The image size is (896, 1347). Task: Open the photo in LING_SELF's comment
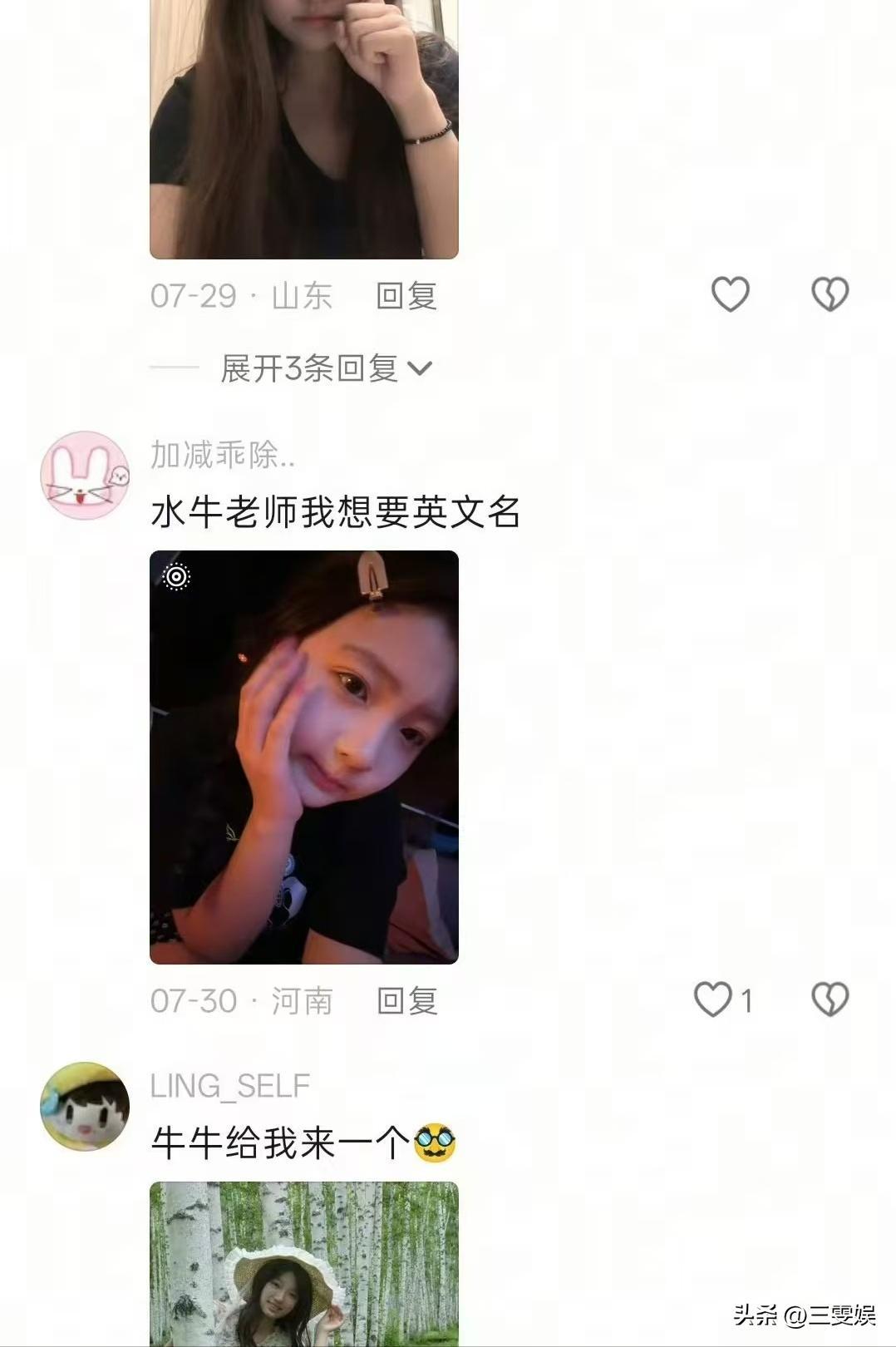[x=304, y=1264]
